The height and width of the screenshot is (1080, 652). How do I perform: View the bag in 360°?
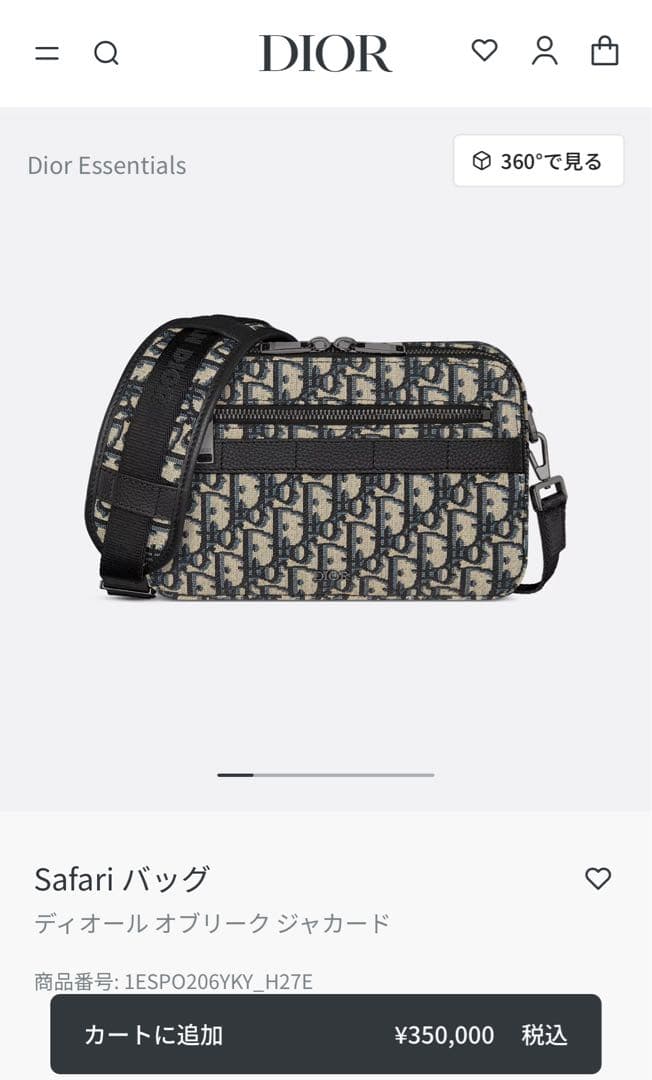coord(538,161)
